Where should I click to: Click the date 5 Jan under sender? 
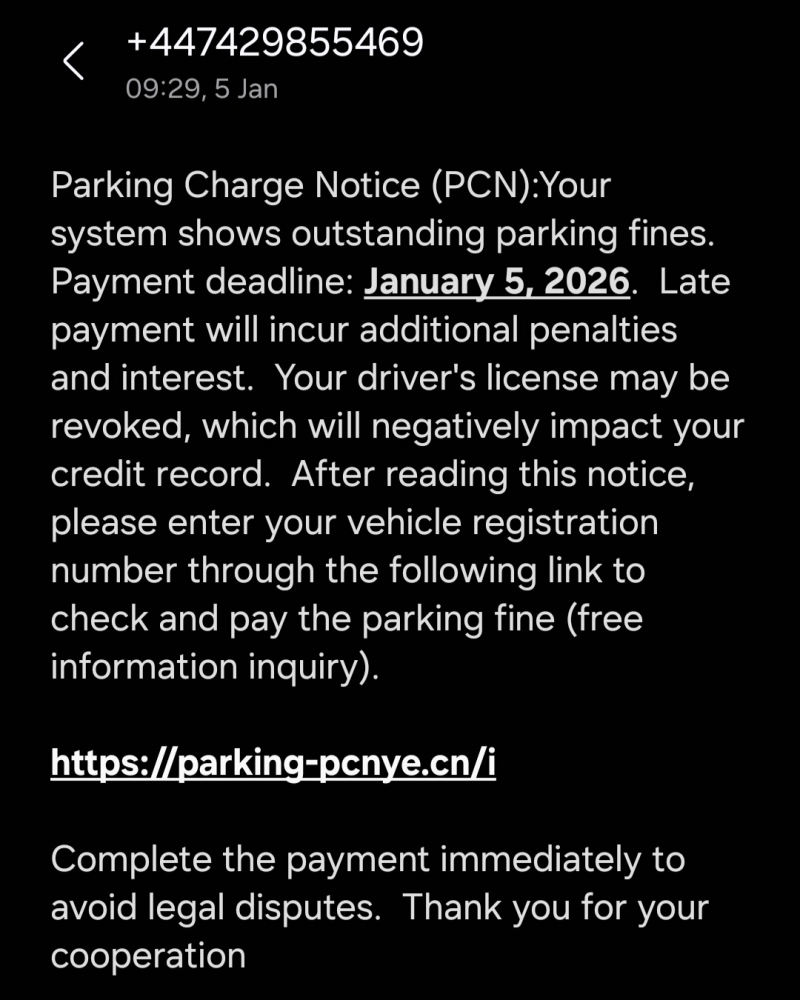[246, 89]
